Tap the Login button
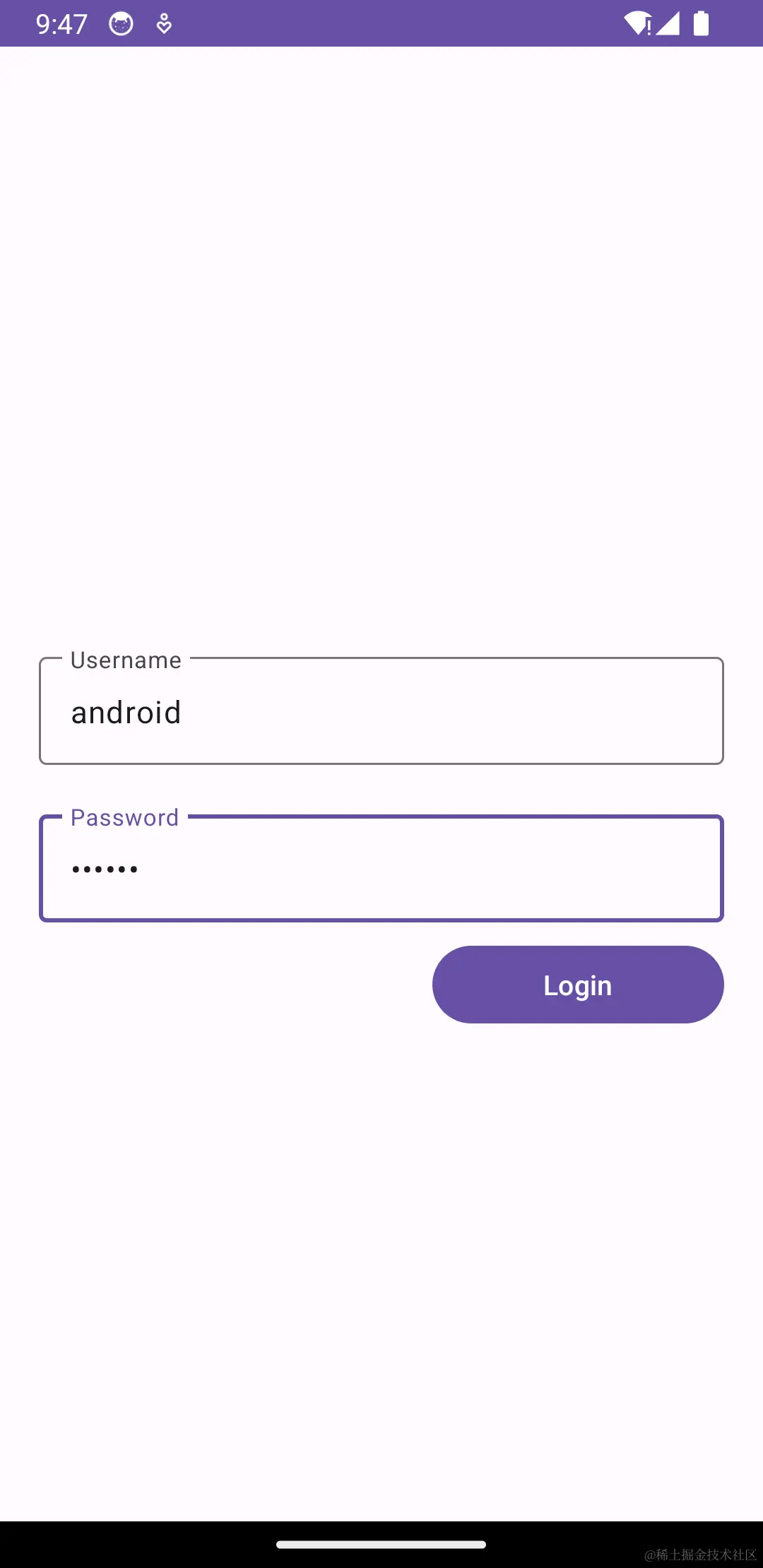 (x=578, y=985)
